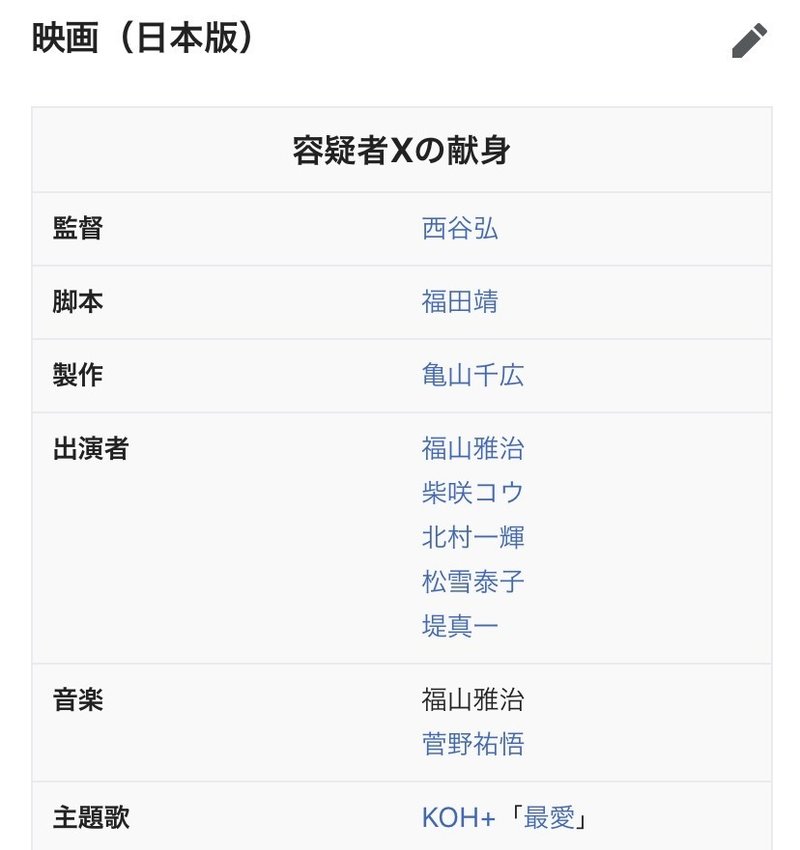Tap the 堤真一 cast link

click(460, 626)
